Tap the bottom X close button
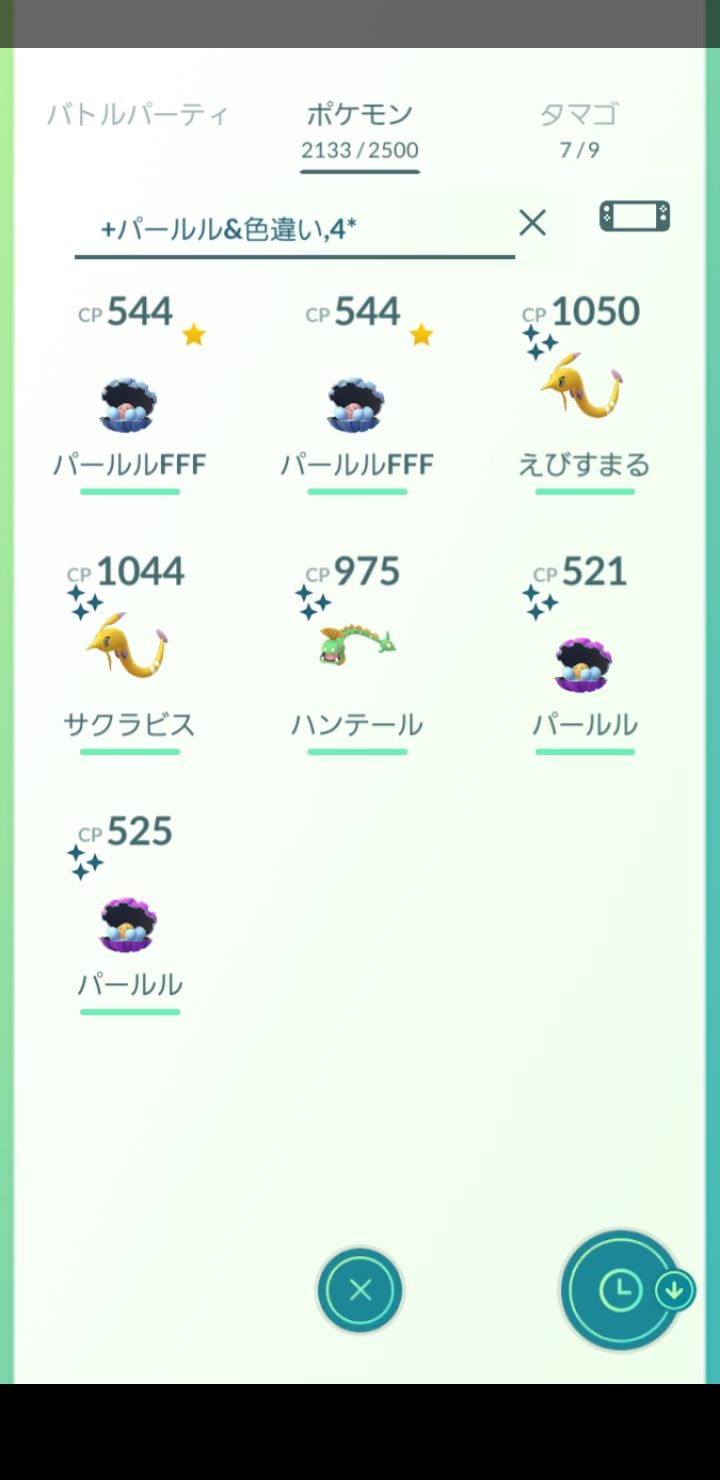The image size is (720, 1480). pyautogui.click(x=360, y=1291)
